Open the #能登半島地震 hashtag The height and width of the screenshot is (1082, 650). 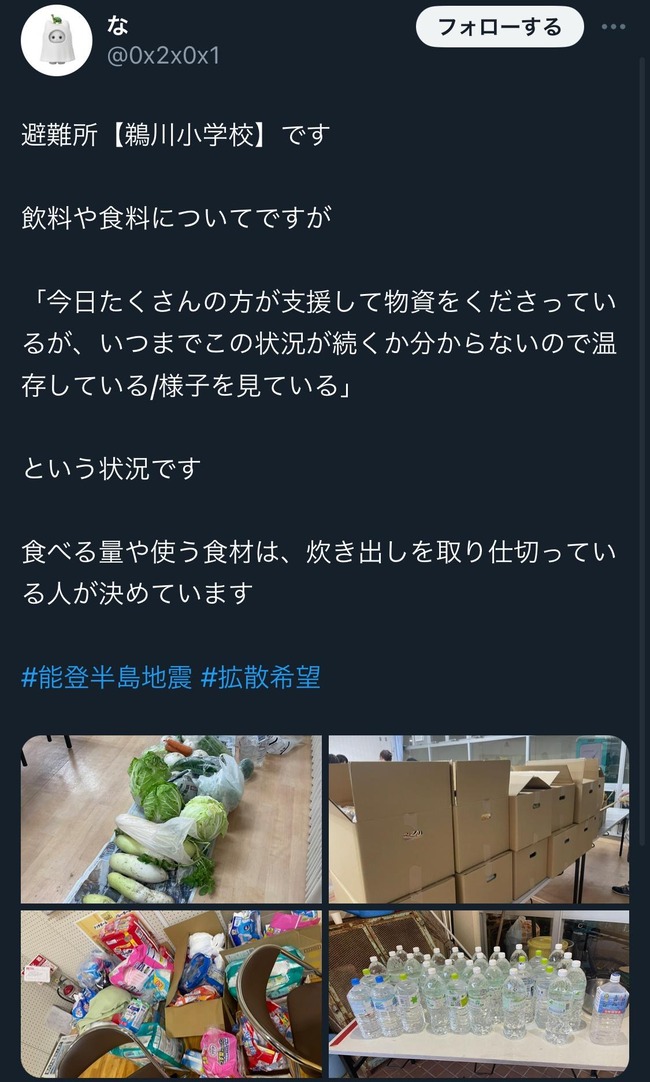106,677
